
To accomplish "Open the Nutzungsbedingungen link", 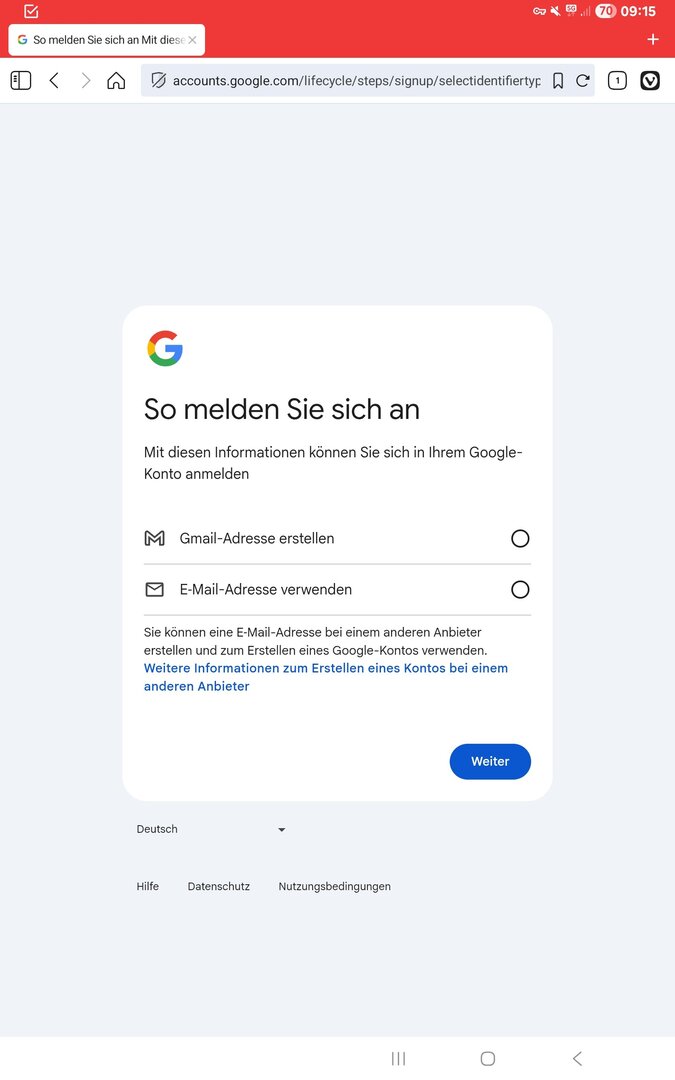I will point(334,886).
